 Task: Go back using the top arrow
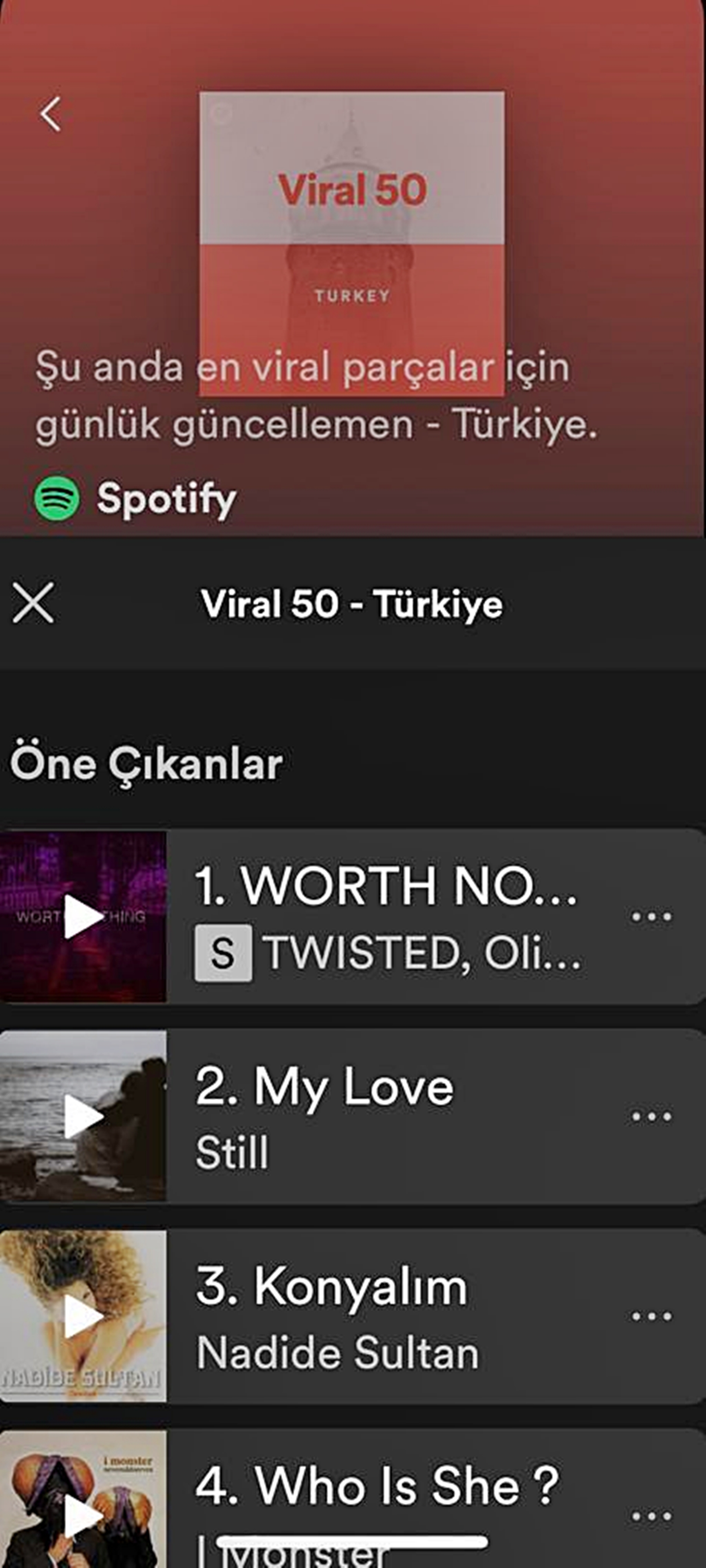tap(51, 114)
